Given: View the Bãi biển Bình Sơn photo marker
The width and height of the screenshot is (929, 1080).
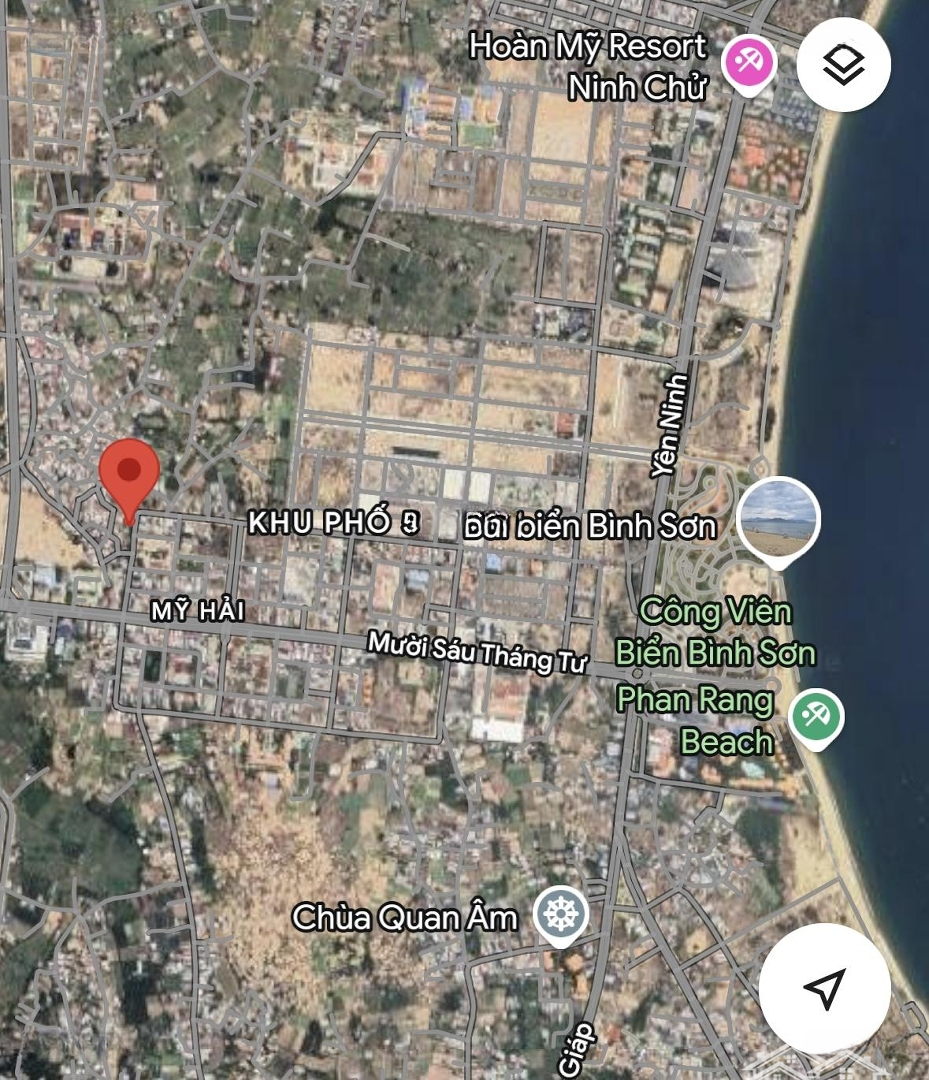Looking at the screenshot, I should pyautogui.click(x=778, y=519).
